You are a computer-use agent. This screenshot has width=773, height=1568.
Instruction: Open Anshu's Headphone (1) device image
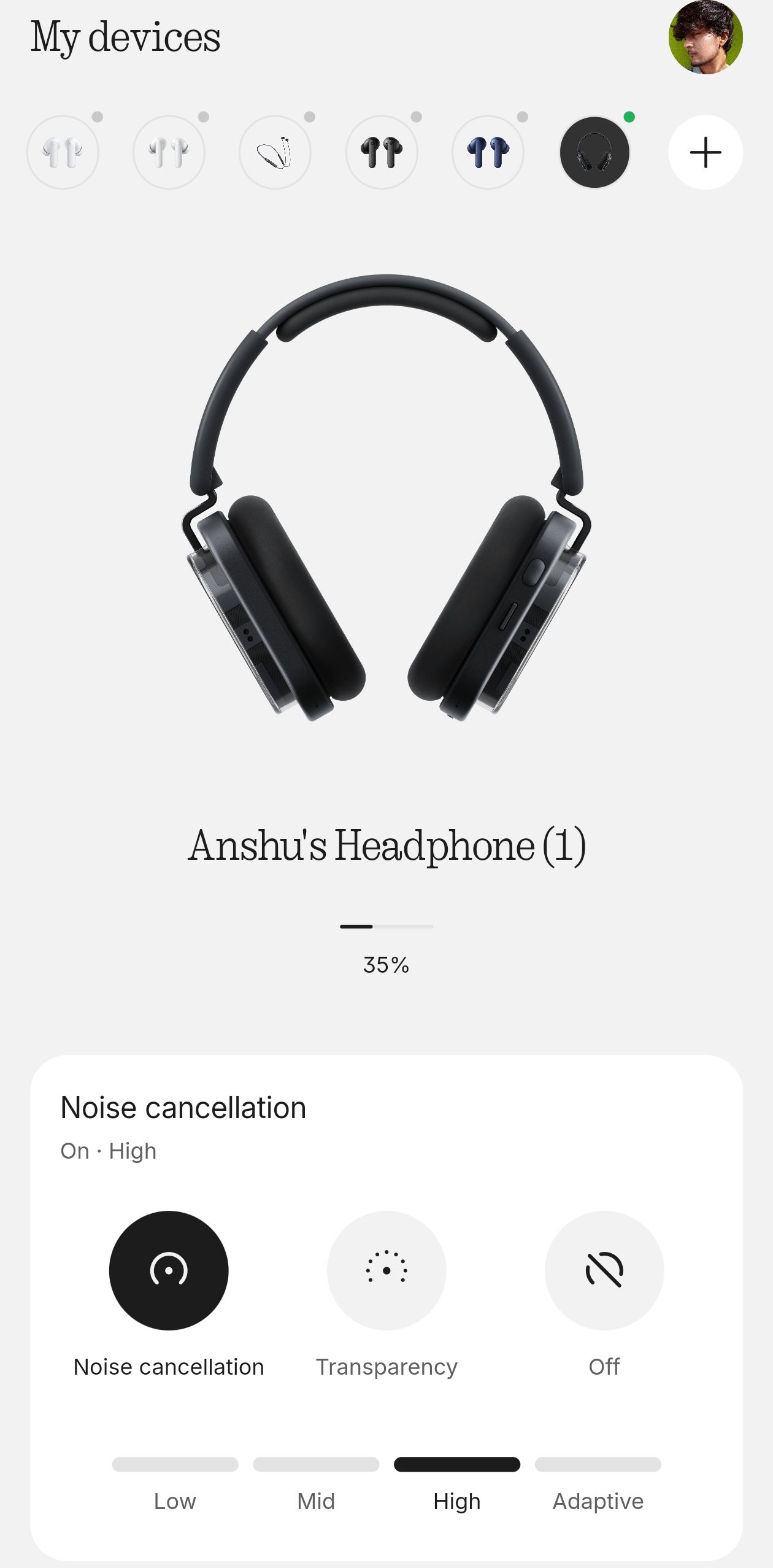point(386,497)
